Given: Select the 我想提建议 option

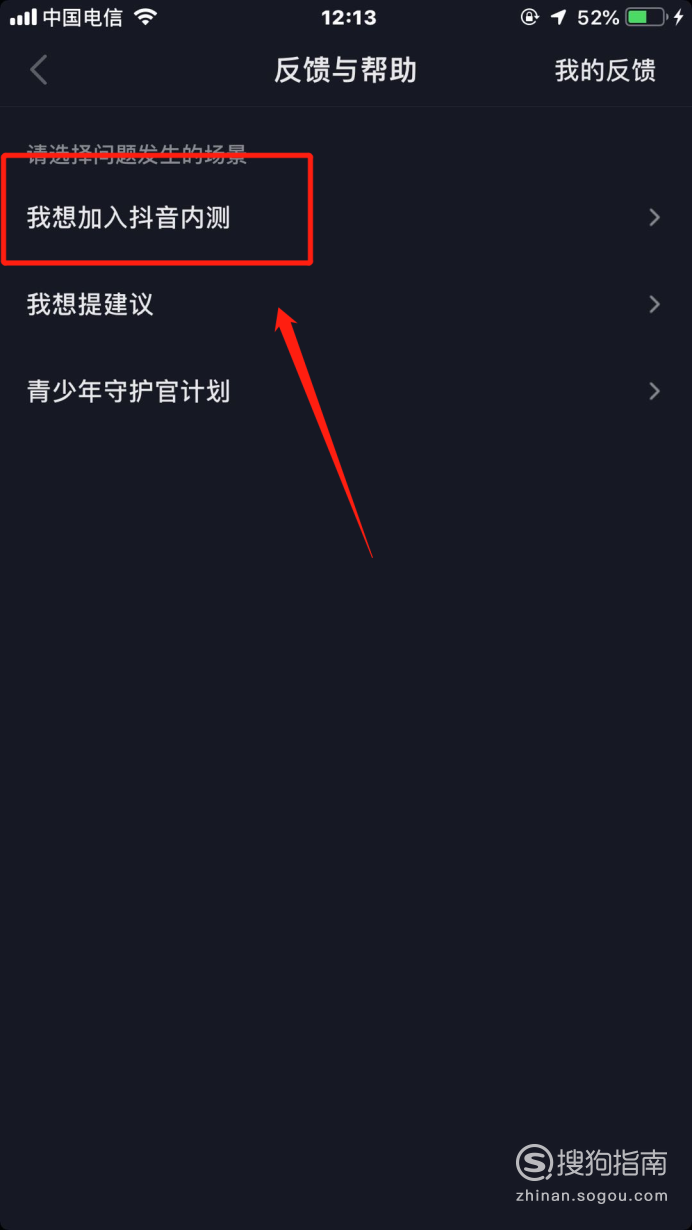Looking at the screenshot, I should click(x=346, y=304).
